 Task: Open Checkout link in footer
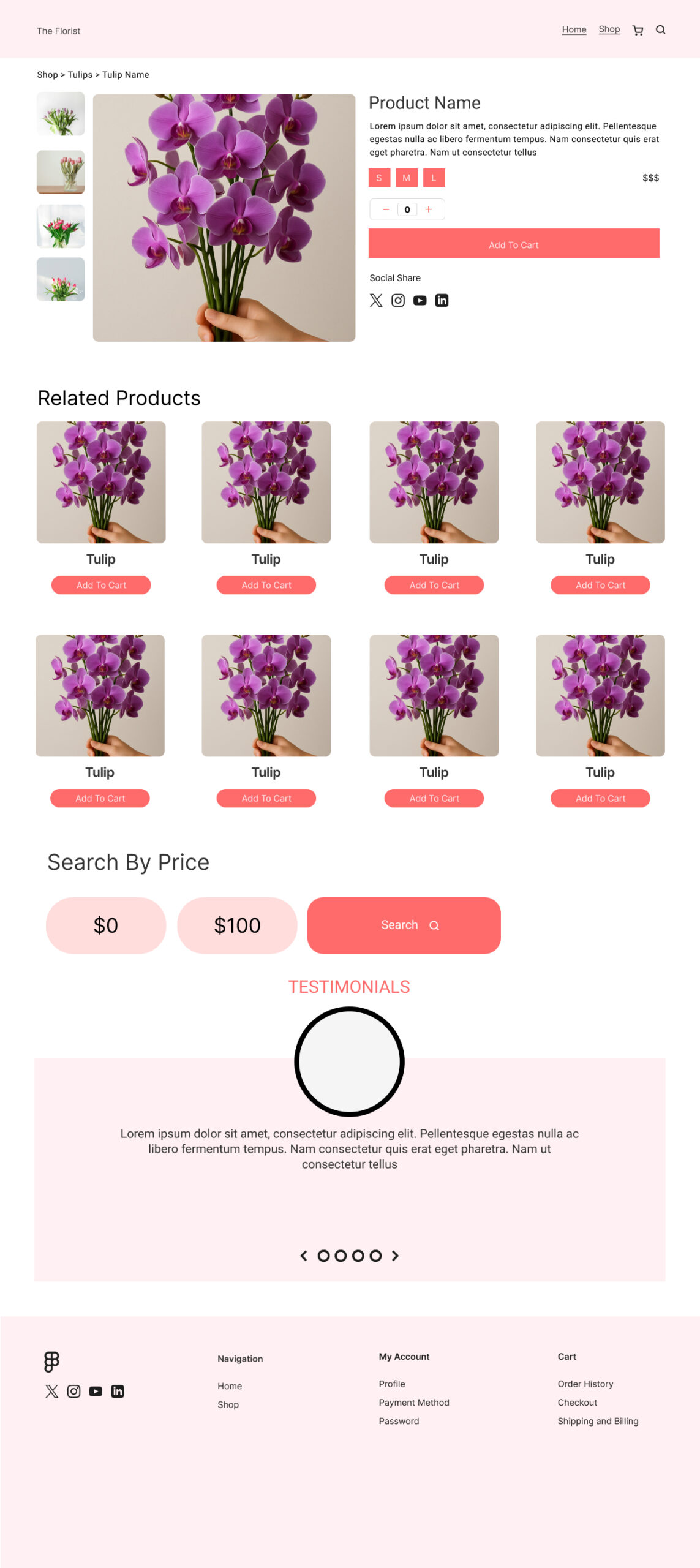click(577, 1402)
